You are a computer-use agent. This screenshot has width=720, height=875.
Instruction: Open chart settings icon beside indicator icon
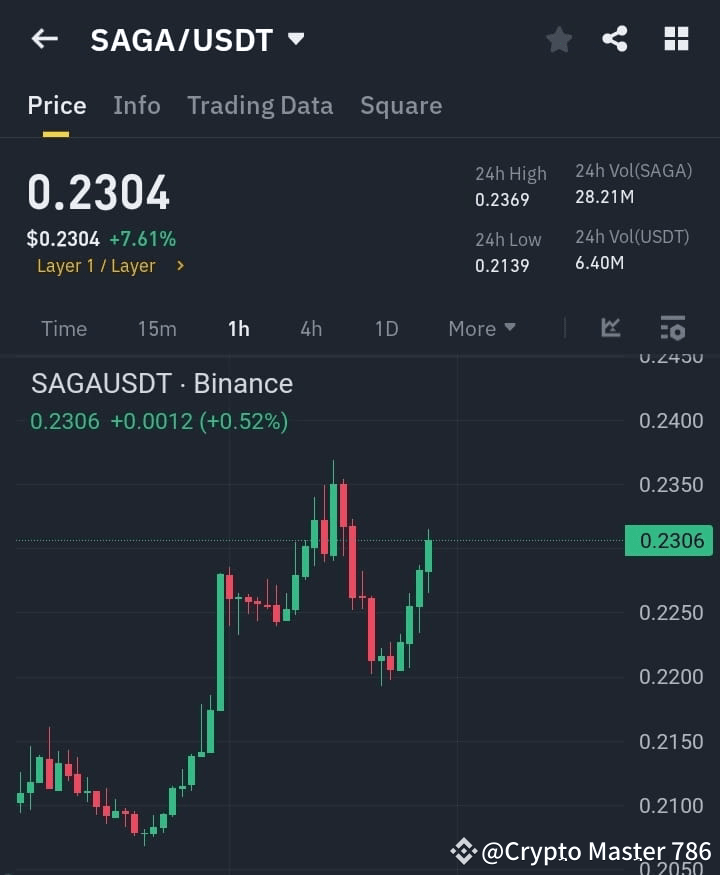(x=672, y=328)
